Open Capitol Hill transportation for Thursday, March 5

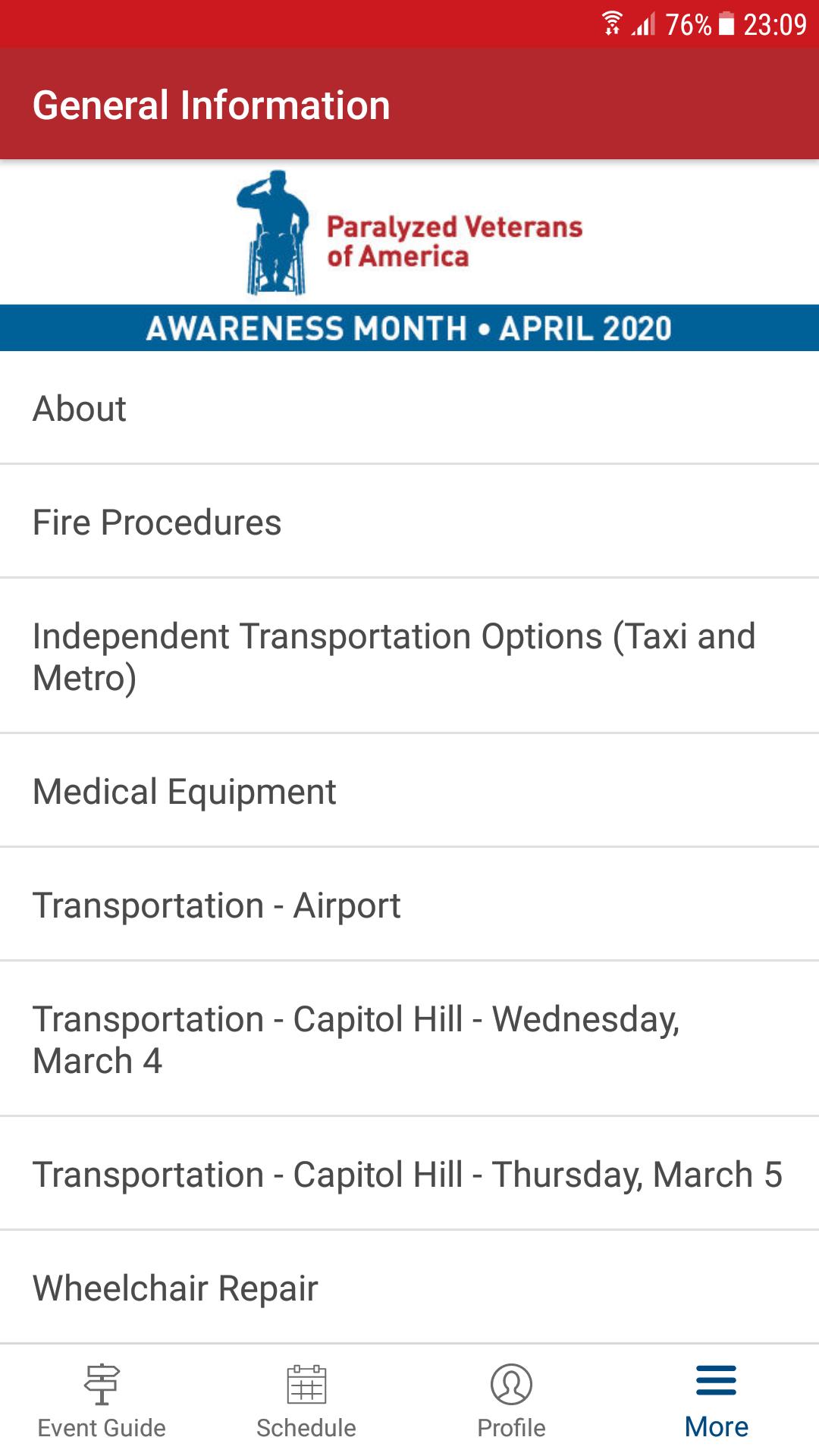coord(409,1174)
